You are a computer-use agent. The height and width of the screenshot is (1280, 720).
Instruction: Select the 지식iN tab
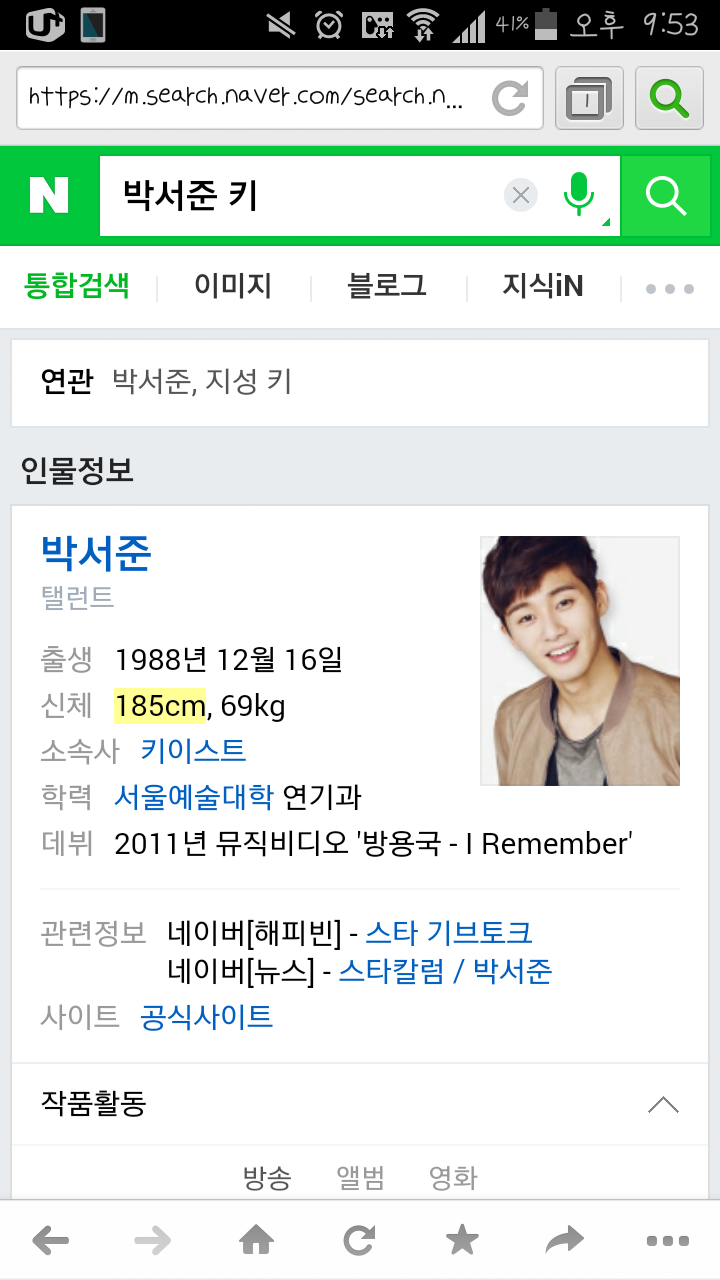coord(540,285)
